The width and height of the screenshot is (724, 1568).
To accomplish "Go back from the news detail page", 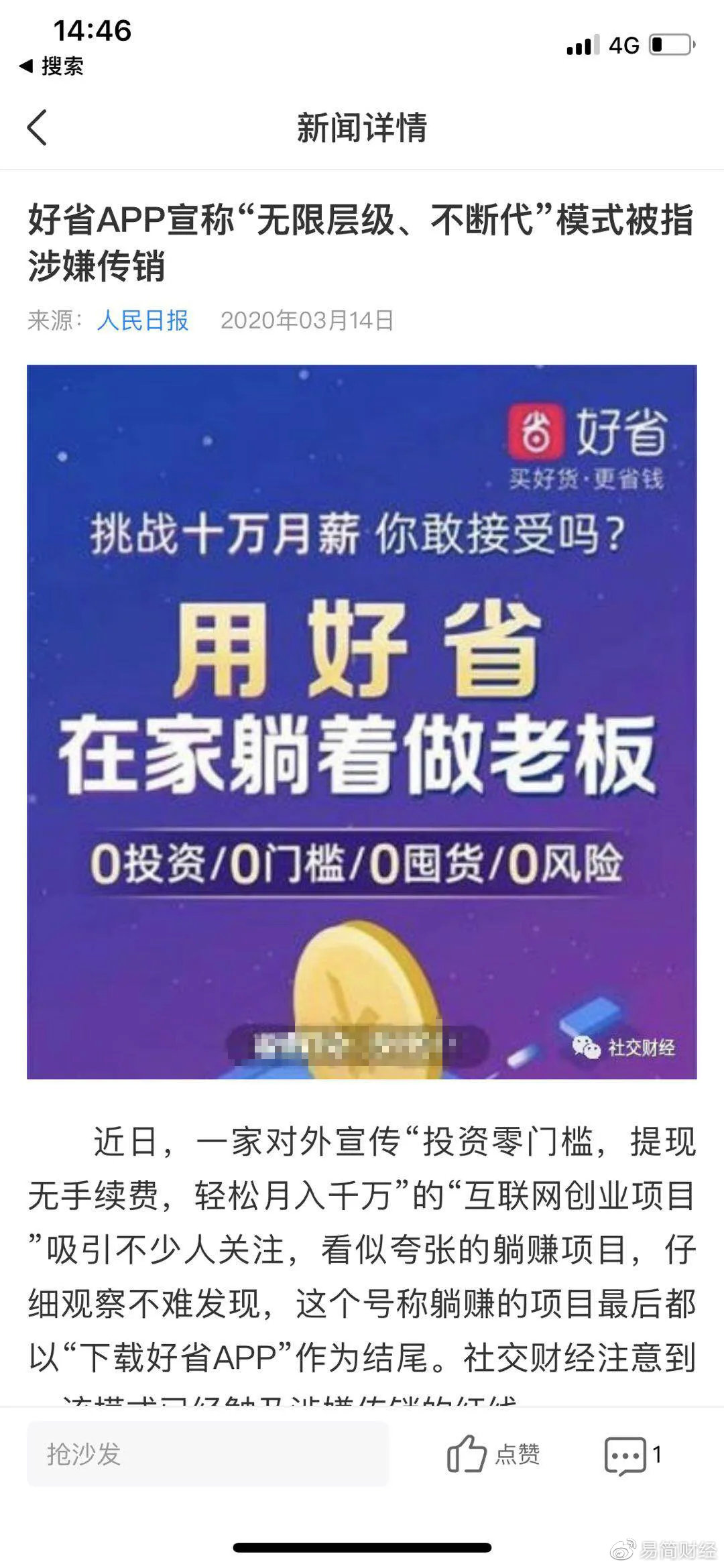I will [38, 127].
